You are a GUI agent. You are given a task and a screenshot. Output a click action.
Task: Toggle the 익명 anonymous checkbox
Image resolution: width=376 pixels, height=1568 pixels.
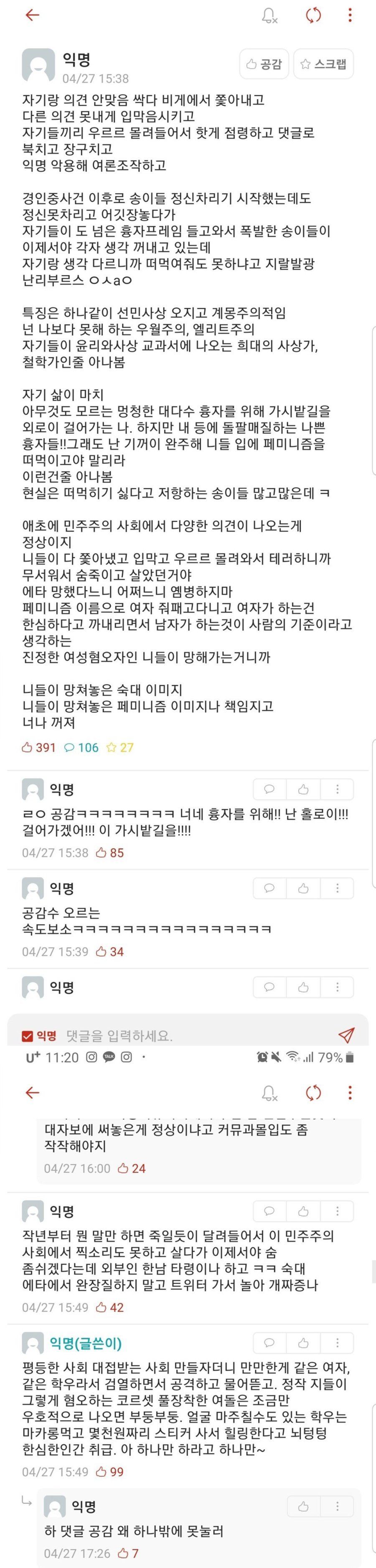(x=28, y=1035)
